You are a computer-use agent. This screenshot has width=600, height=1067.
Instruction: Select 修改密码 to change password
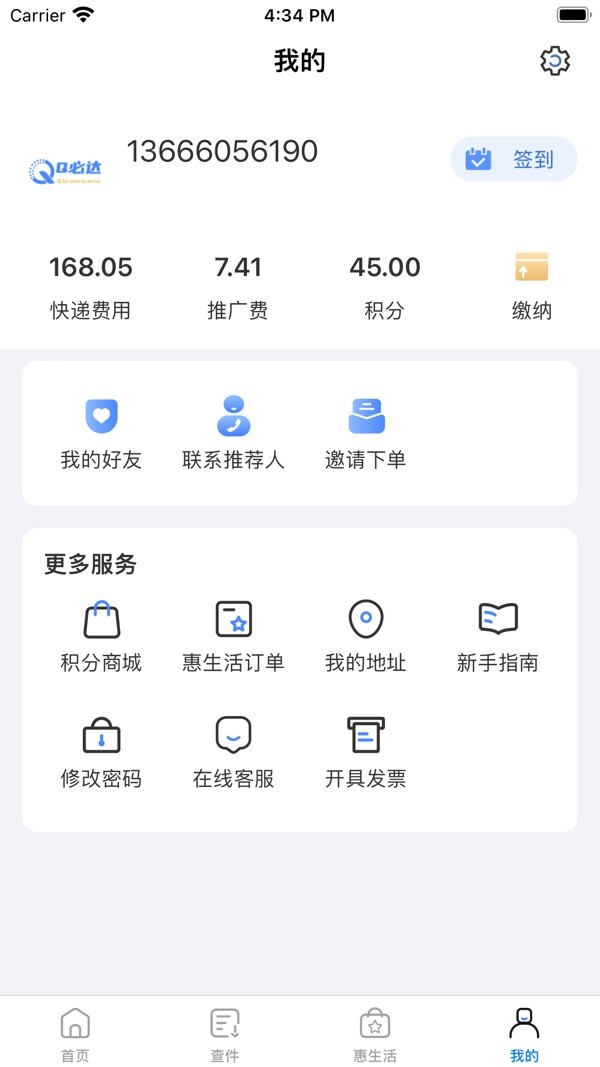click(101, 752)
